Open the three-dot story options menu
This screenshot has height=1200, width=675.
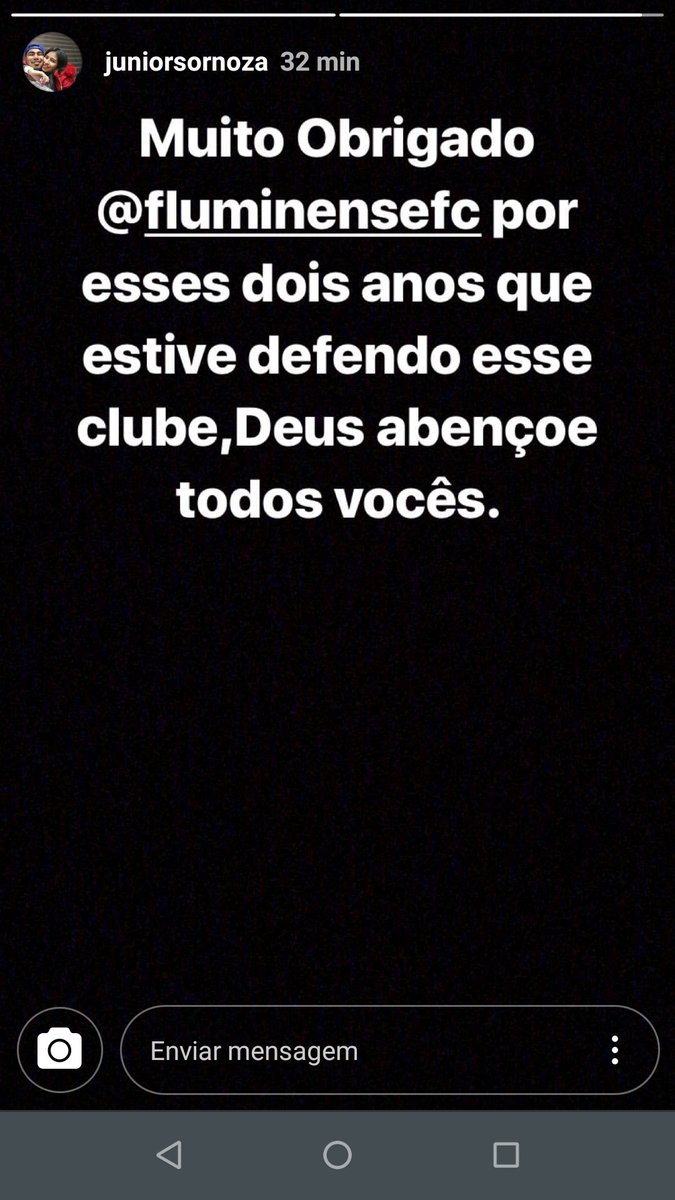coord(615,1050)
